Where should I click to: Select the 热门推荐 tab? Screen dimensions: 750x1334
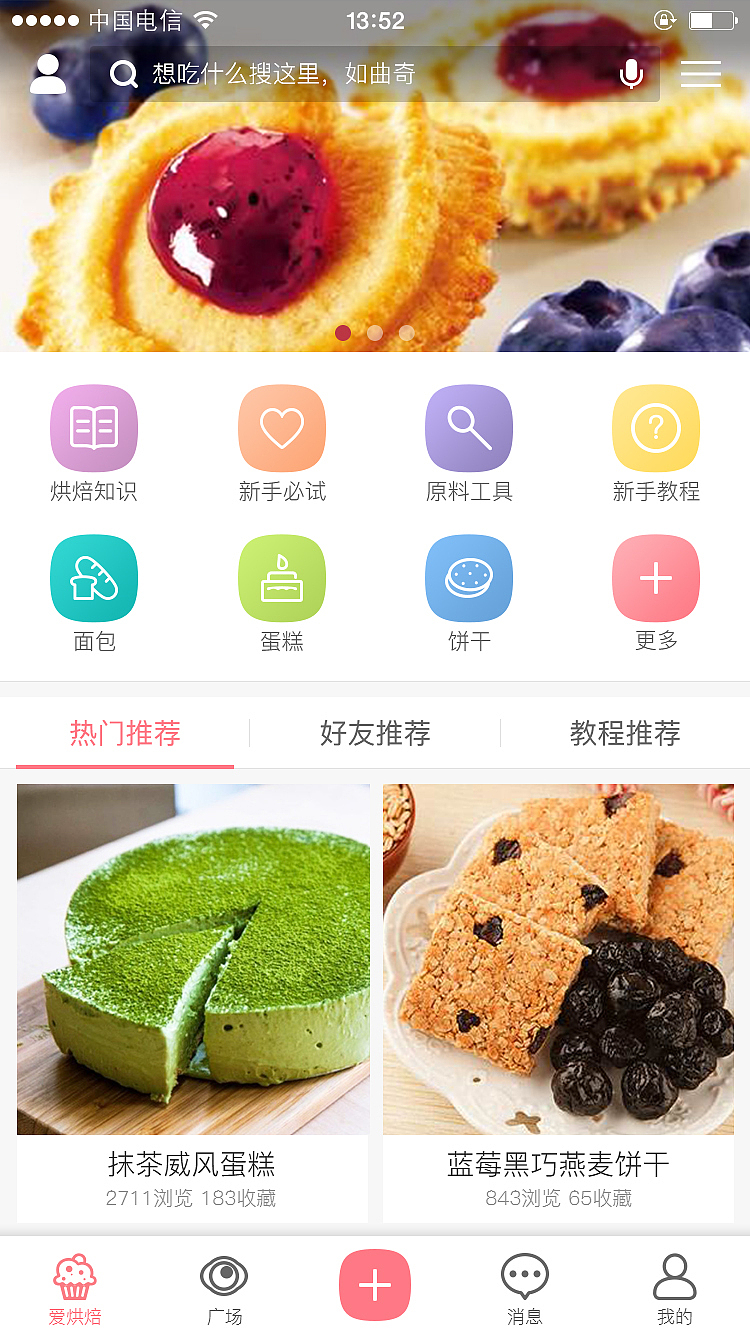124,733
